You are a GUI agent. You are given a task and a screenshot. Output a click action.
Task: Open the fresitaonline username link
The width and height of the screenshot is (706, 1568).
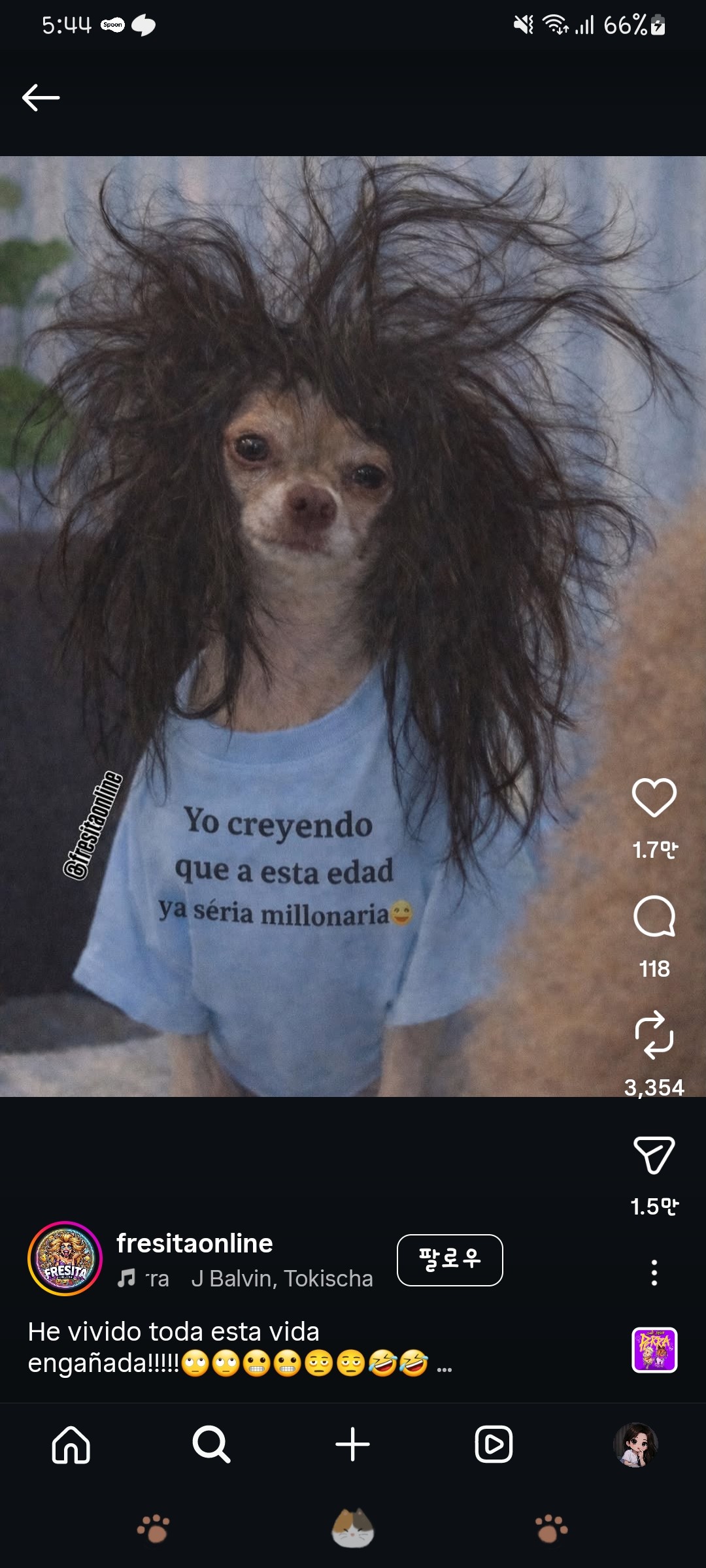pyautogui.click(x=194, y=1243)
